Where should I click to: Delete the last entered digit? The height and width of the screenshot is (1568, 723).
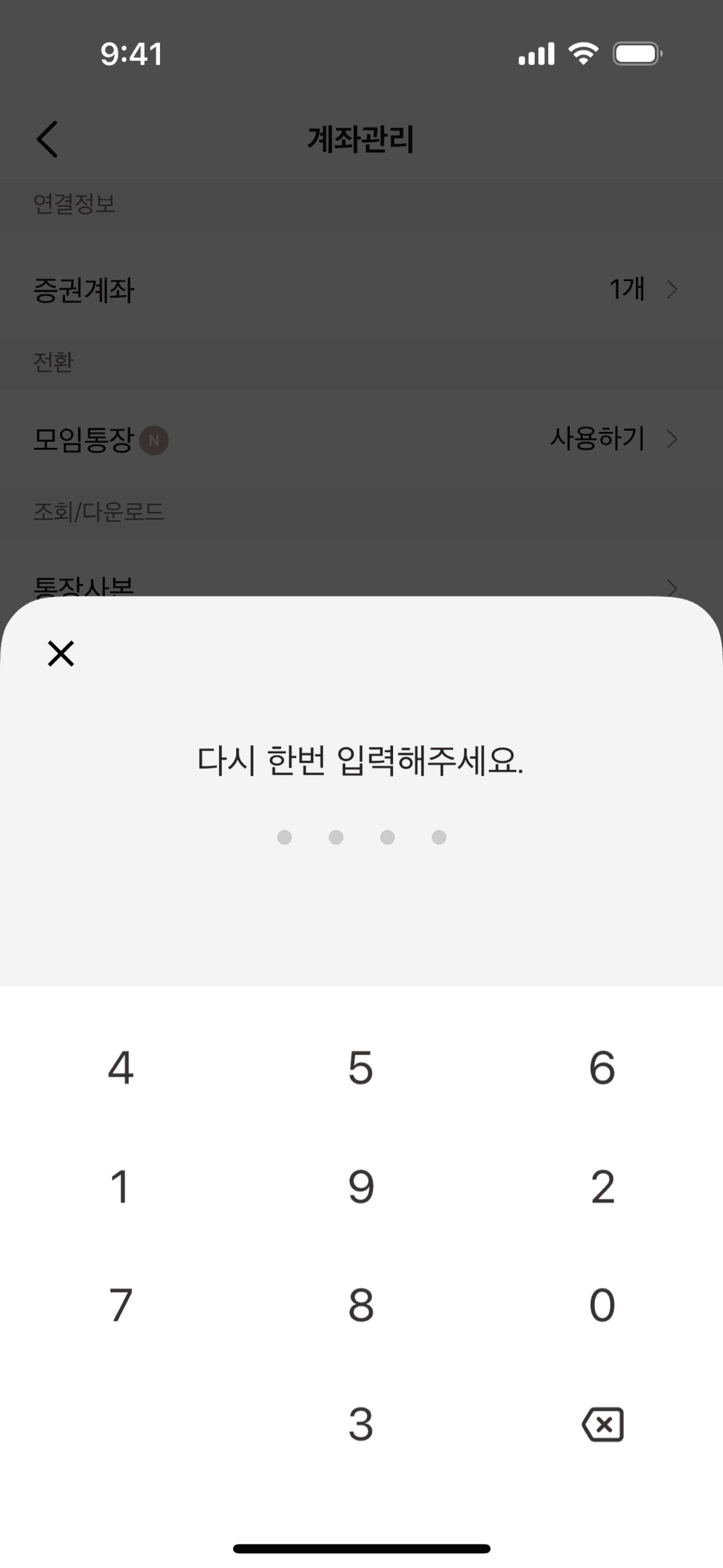point(602,1424)
